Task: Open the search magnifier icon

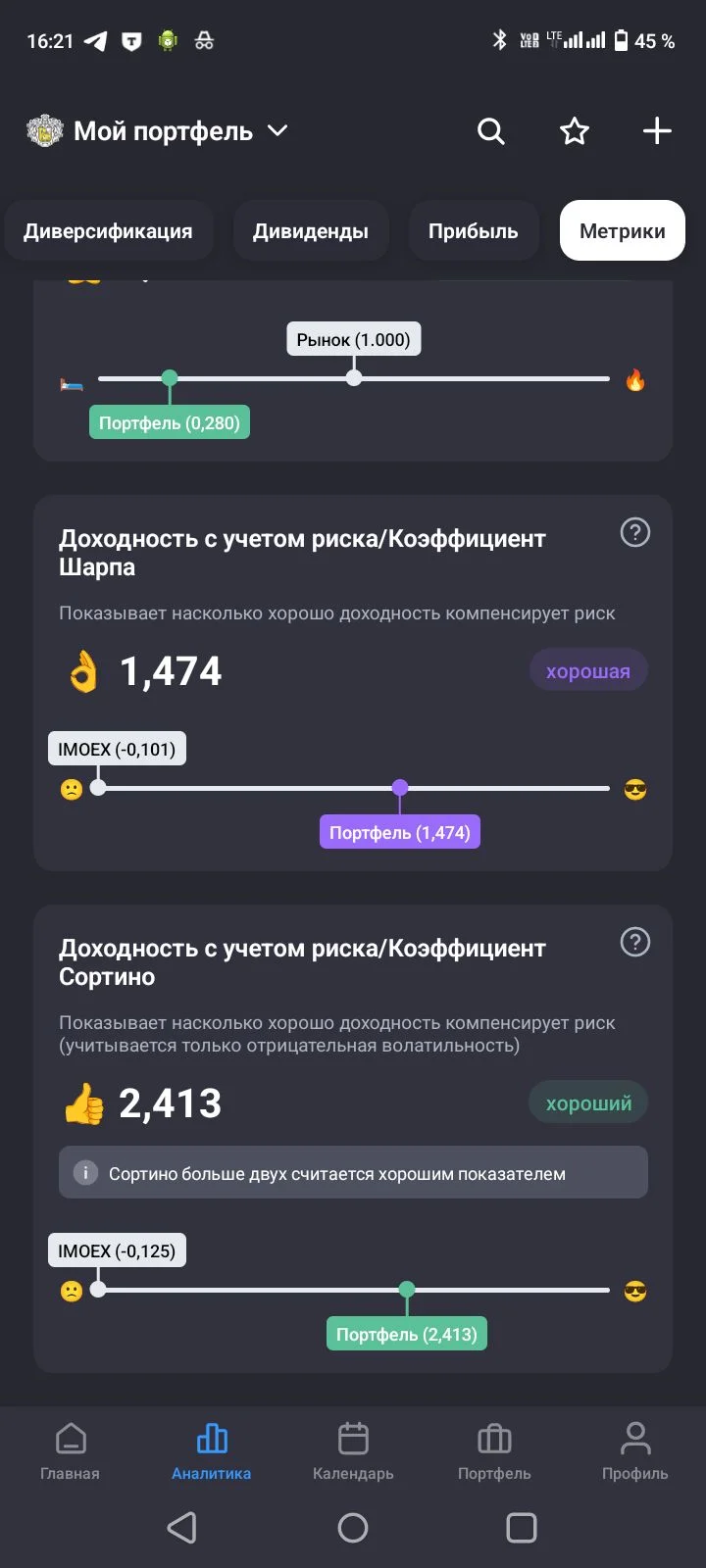Action: coord(491,131)
